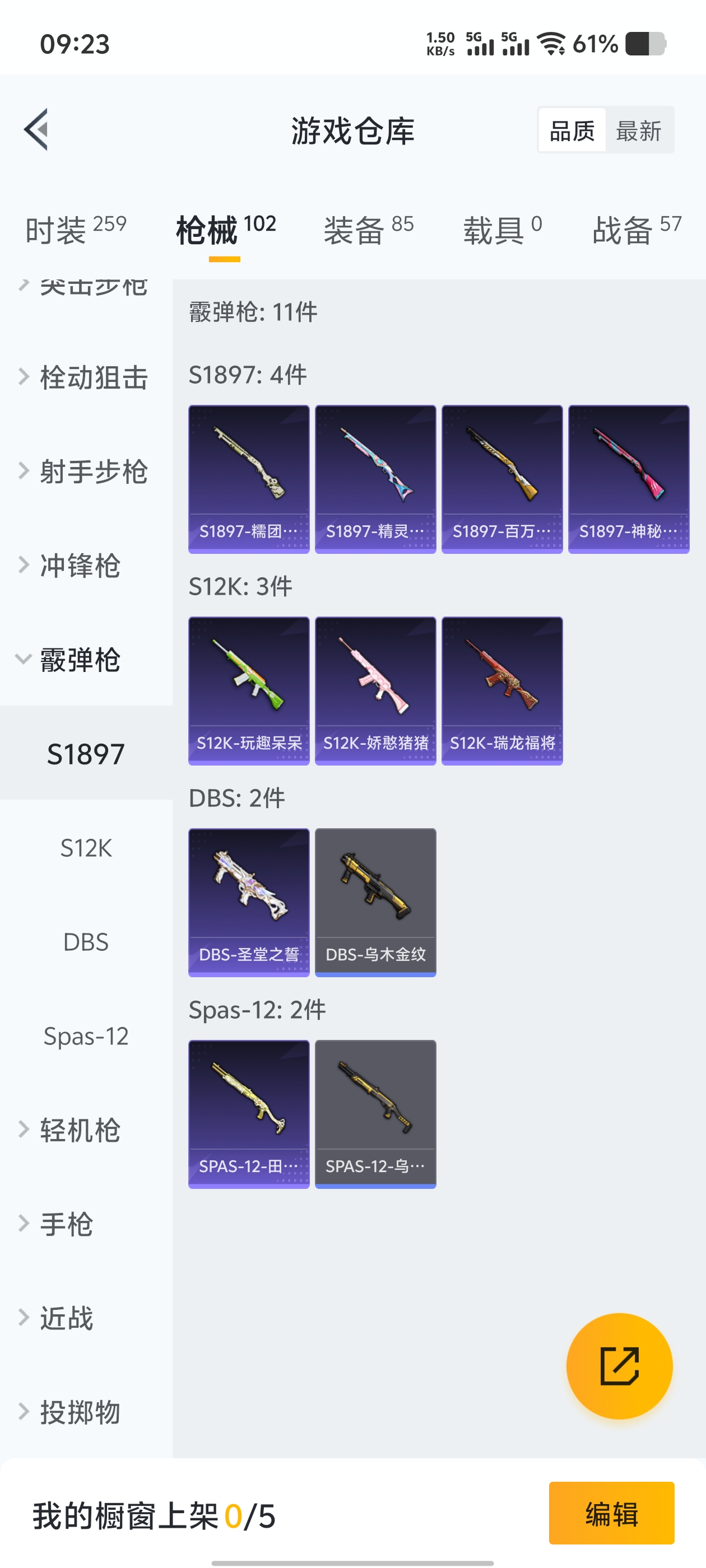Image resolution: width=706 pixels, height=1568 pixels.
Task: Expand the 冲锋枪 category
Action: [79, 565]
